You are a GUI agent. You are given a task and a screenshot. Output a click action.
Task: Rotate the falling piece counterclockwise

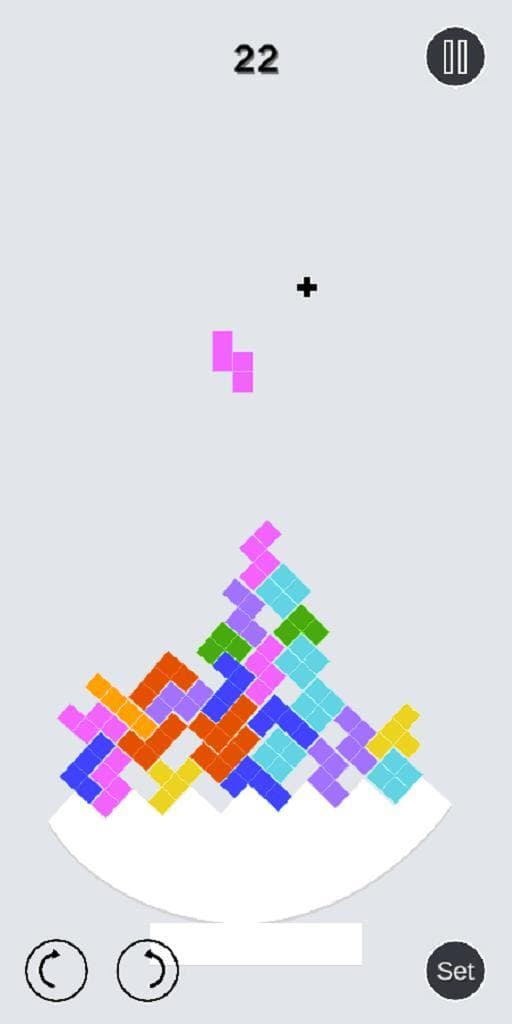point(56,970)
